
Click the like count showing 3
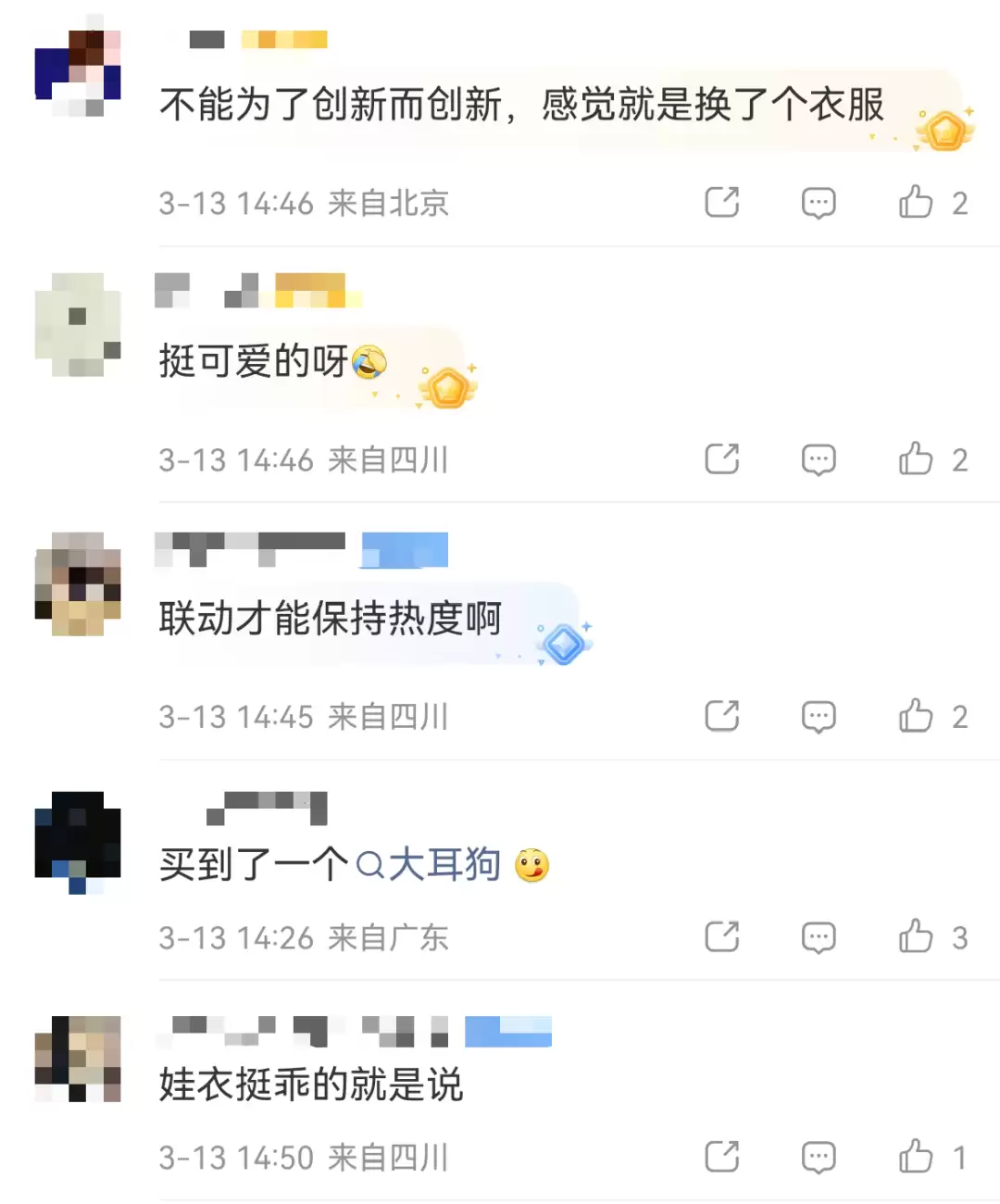(958, 937)
